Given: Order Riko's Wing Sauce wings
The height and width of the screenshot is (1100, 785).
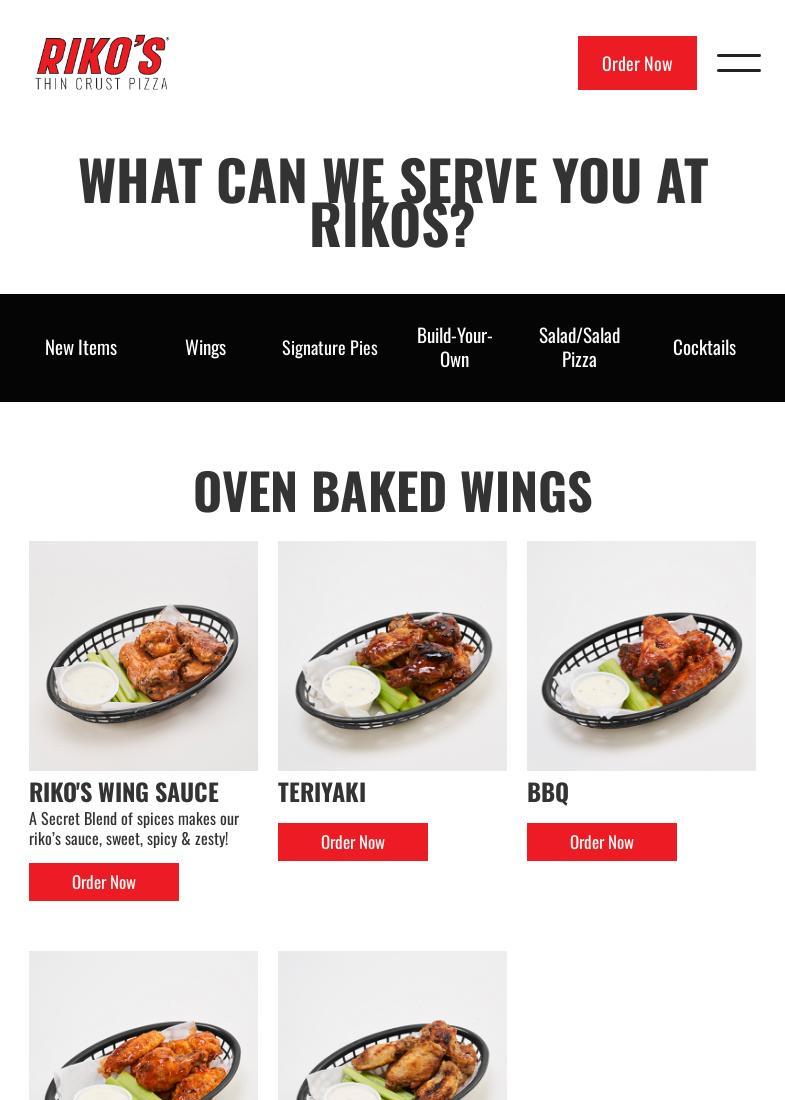Looking at the screenshot, I should coord(104,882).
